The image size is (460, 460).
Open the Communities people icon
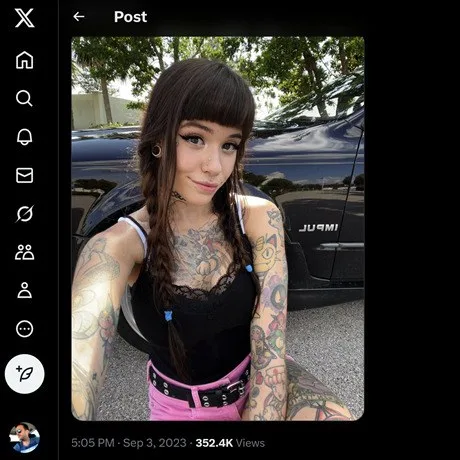coord(25,252)
